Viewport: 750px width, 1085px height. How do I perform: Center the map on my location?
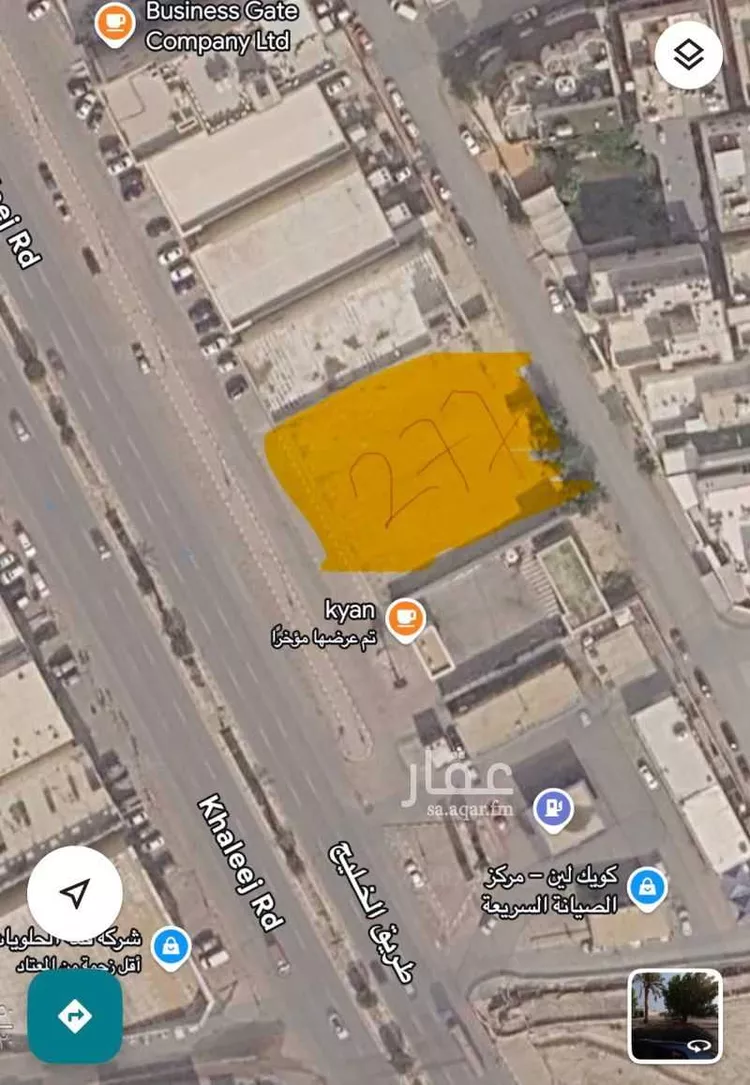pyautogui.click(x=75, y=893)
